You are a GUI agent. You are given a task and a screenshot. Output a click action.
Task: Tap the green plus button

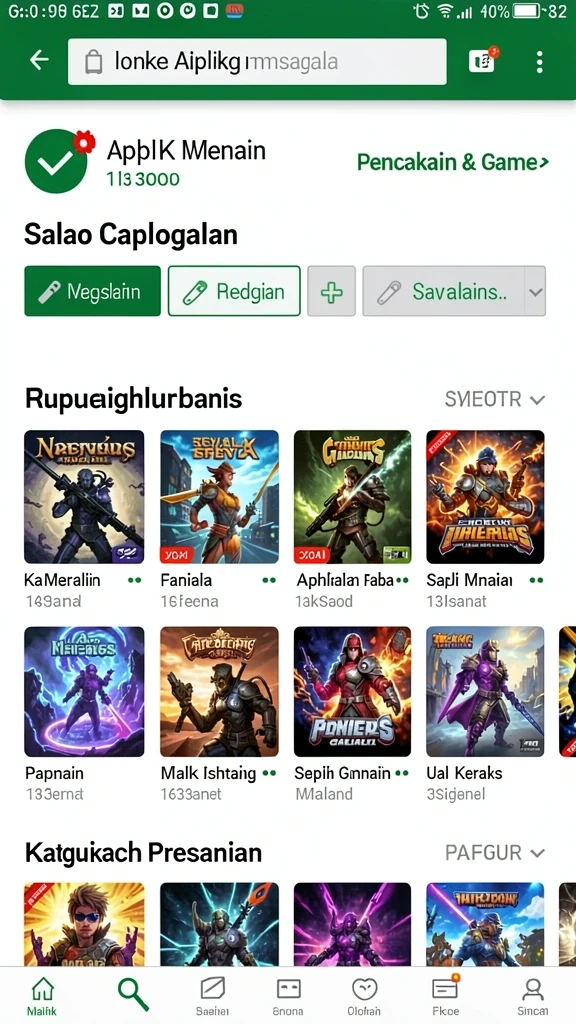[332, 291]
